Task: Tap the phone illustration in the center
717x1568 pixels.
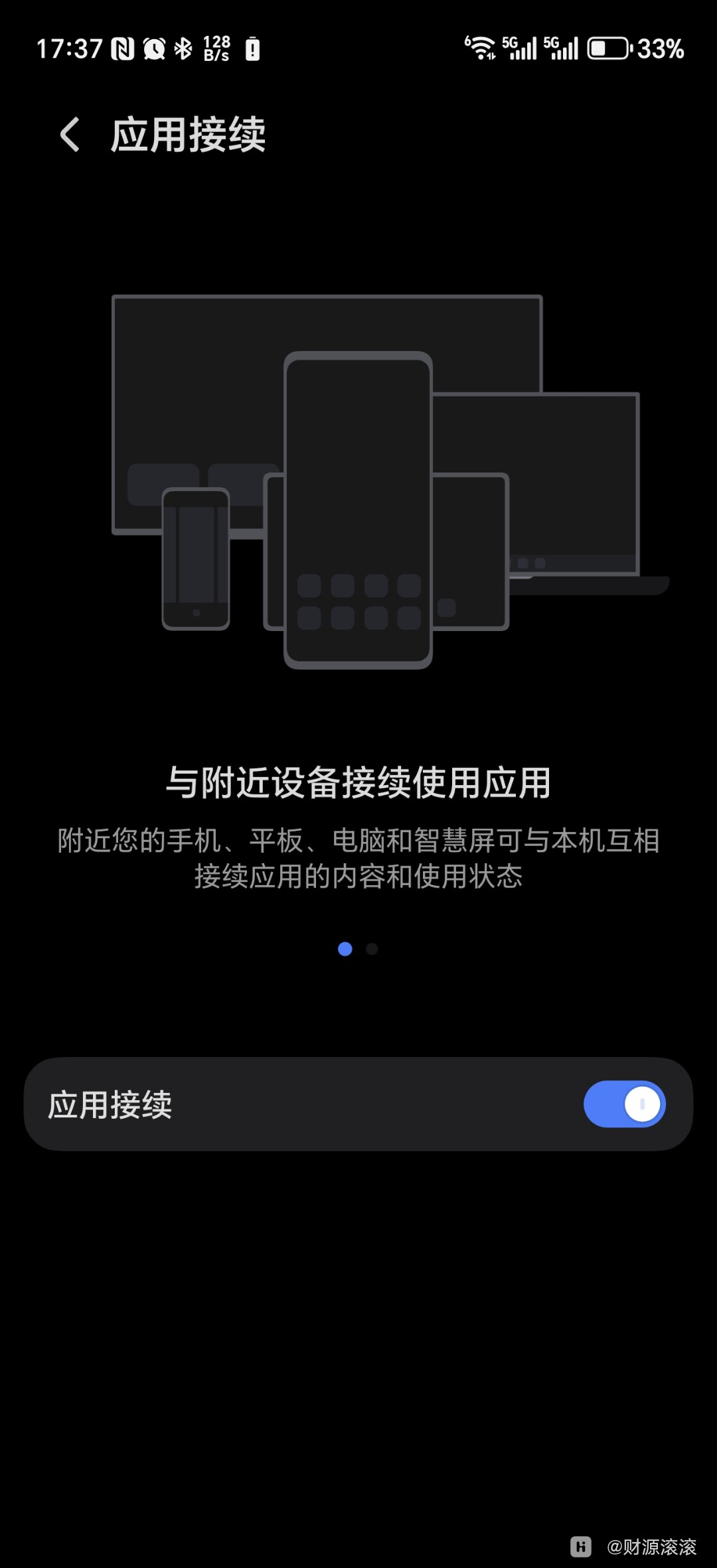Action: (357, 511)
